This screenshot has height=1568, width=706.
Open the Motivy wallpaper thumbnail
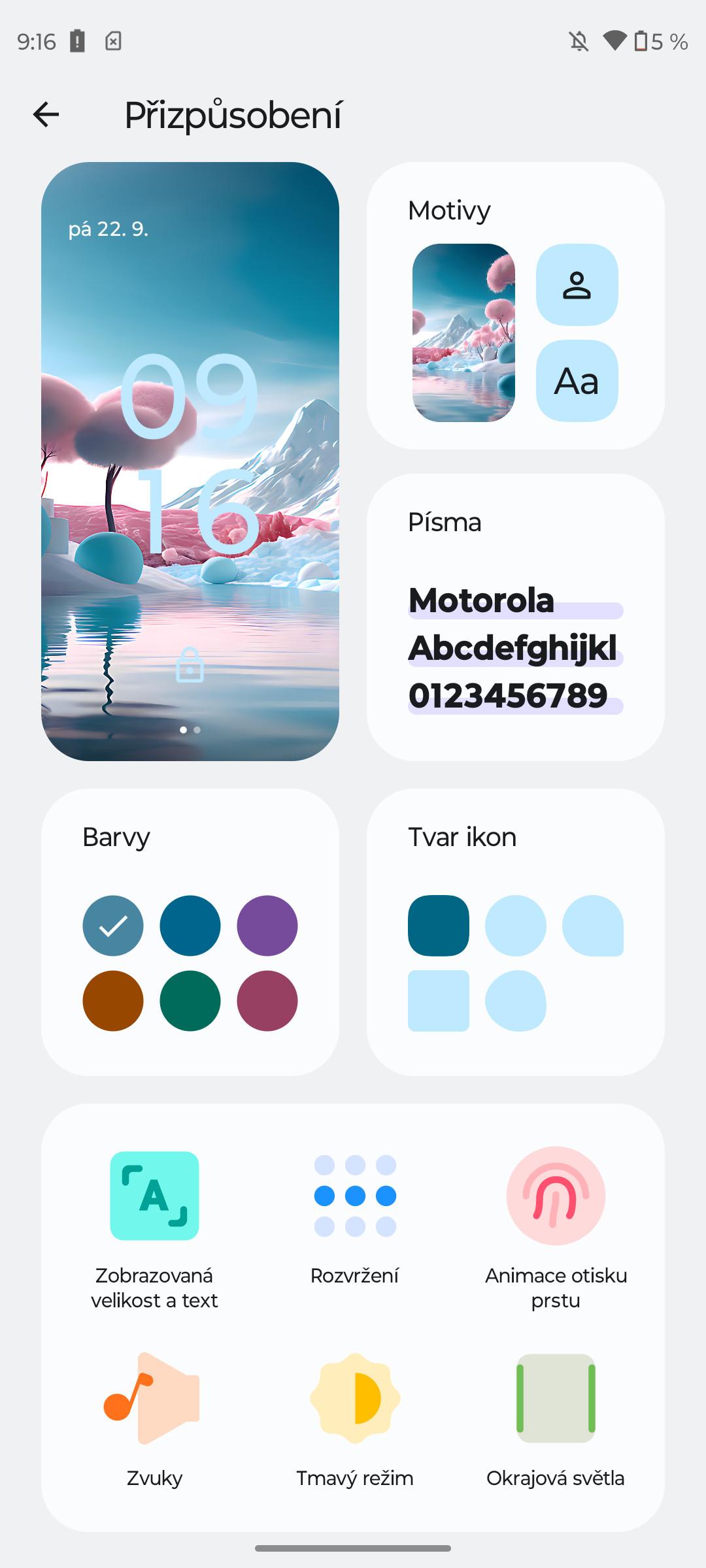click(463, 333)
